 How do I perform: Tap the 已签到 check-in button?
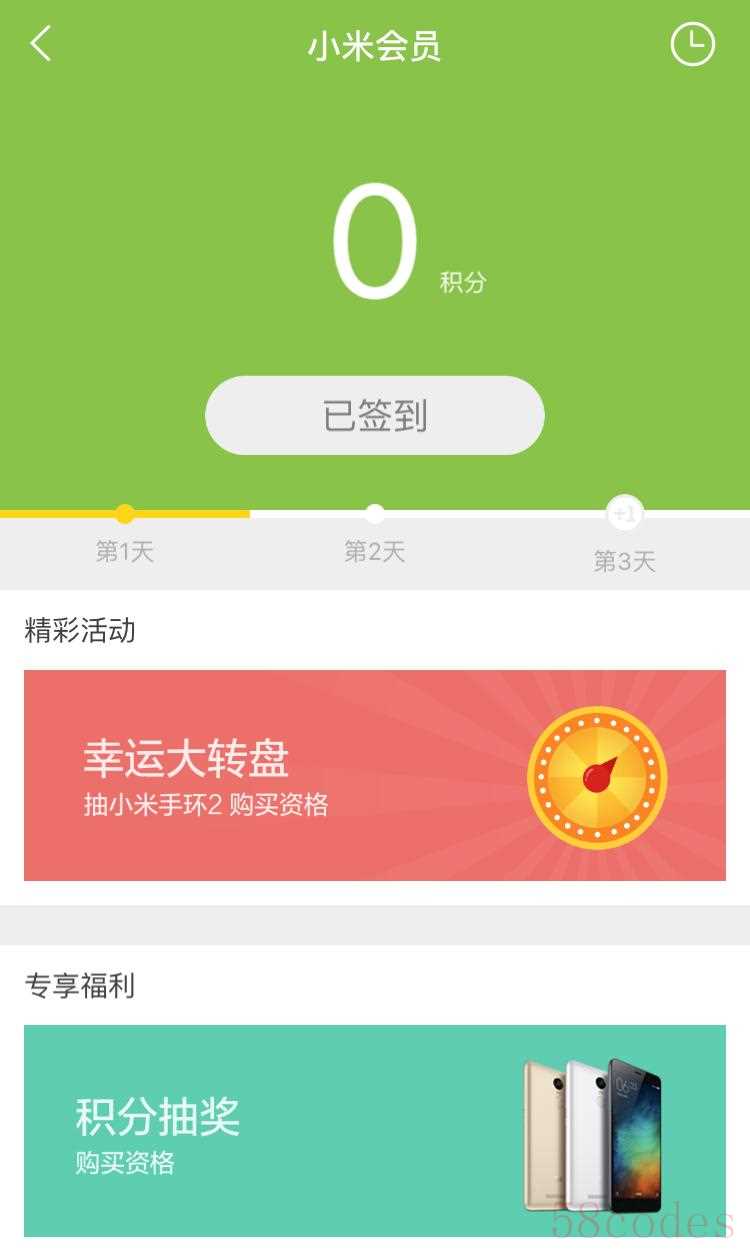pos(375,415)
